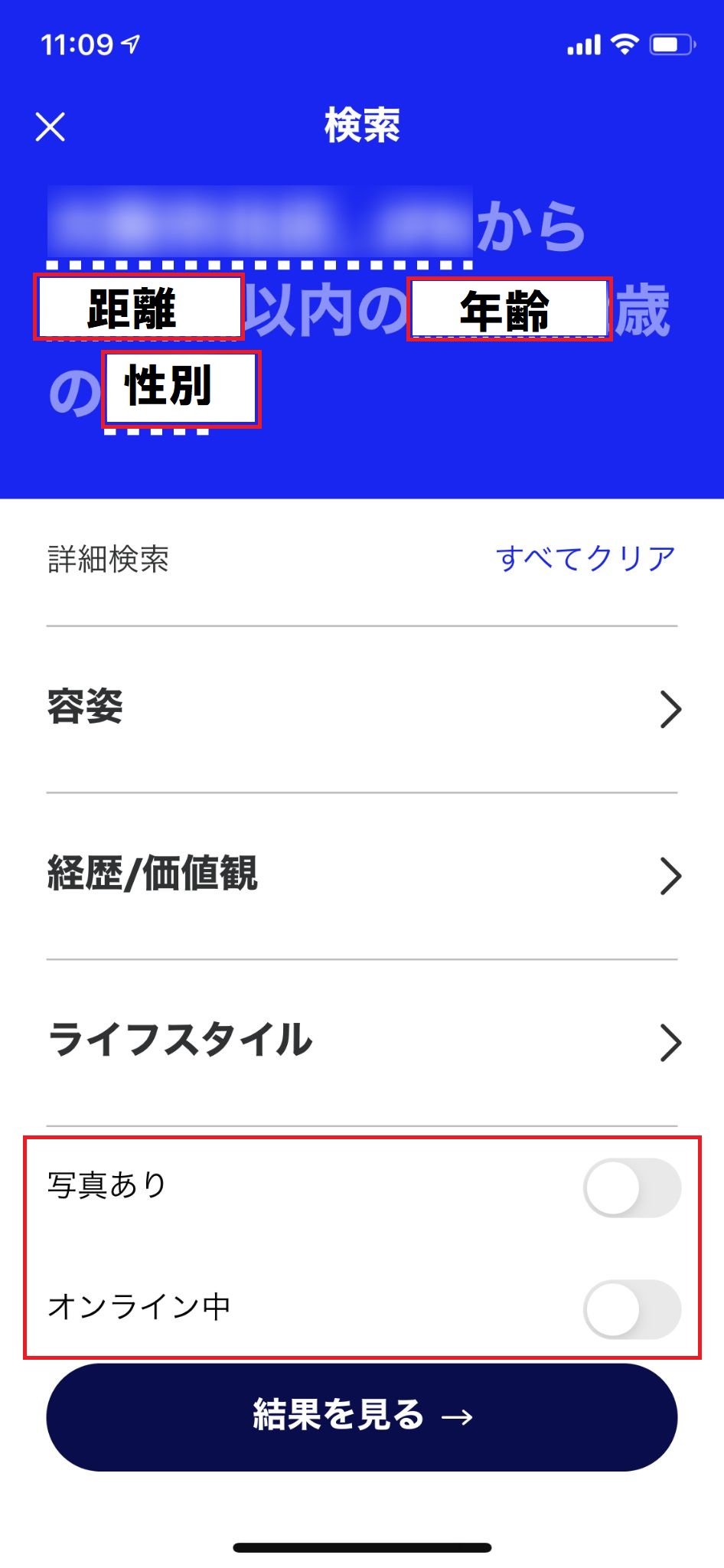Viewport: 724px width, 1568px height.
Task: Turn on the オンライン中 switch
Action: pyautogui.click(x=631, y=1309)
